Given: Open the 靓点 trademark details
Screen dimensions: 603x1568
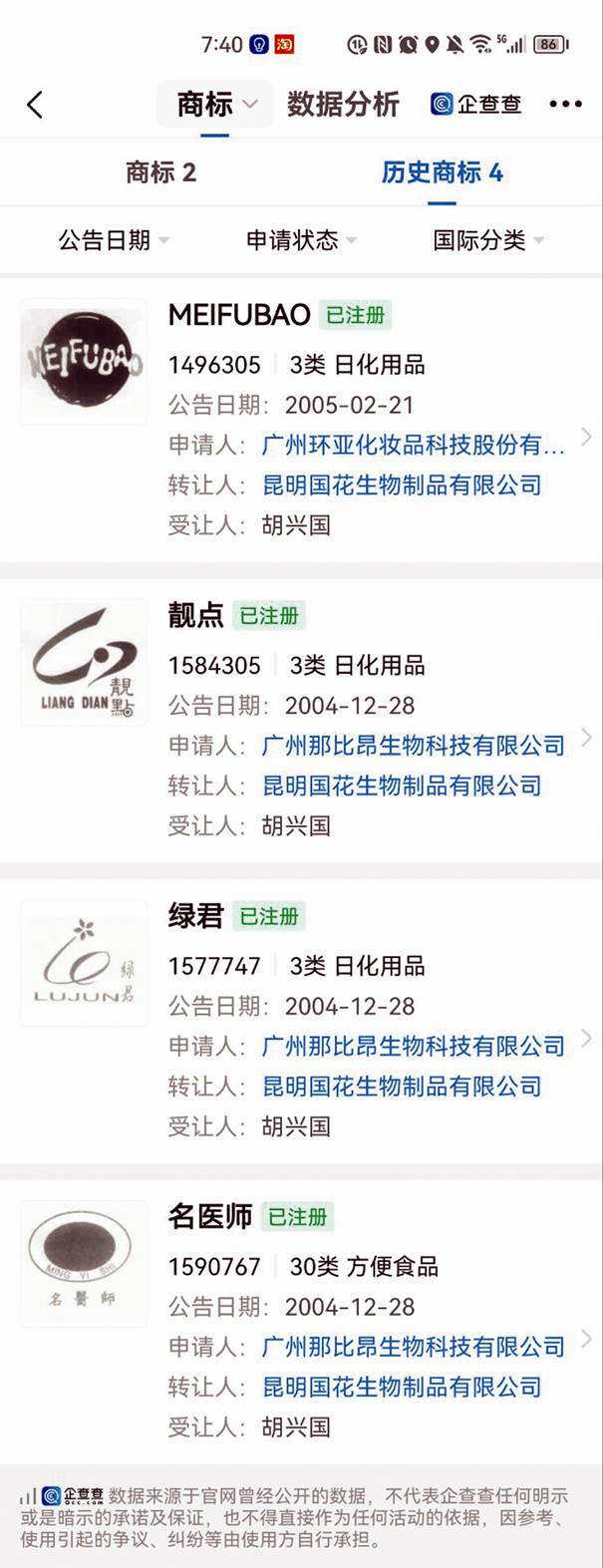Looking at the screenshot, I should (195, 616).
